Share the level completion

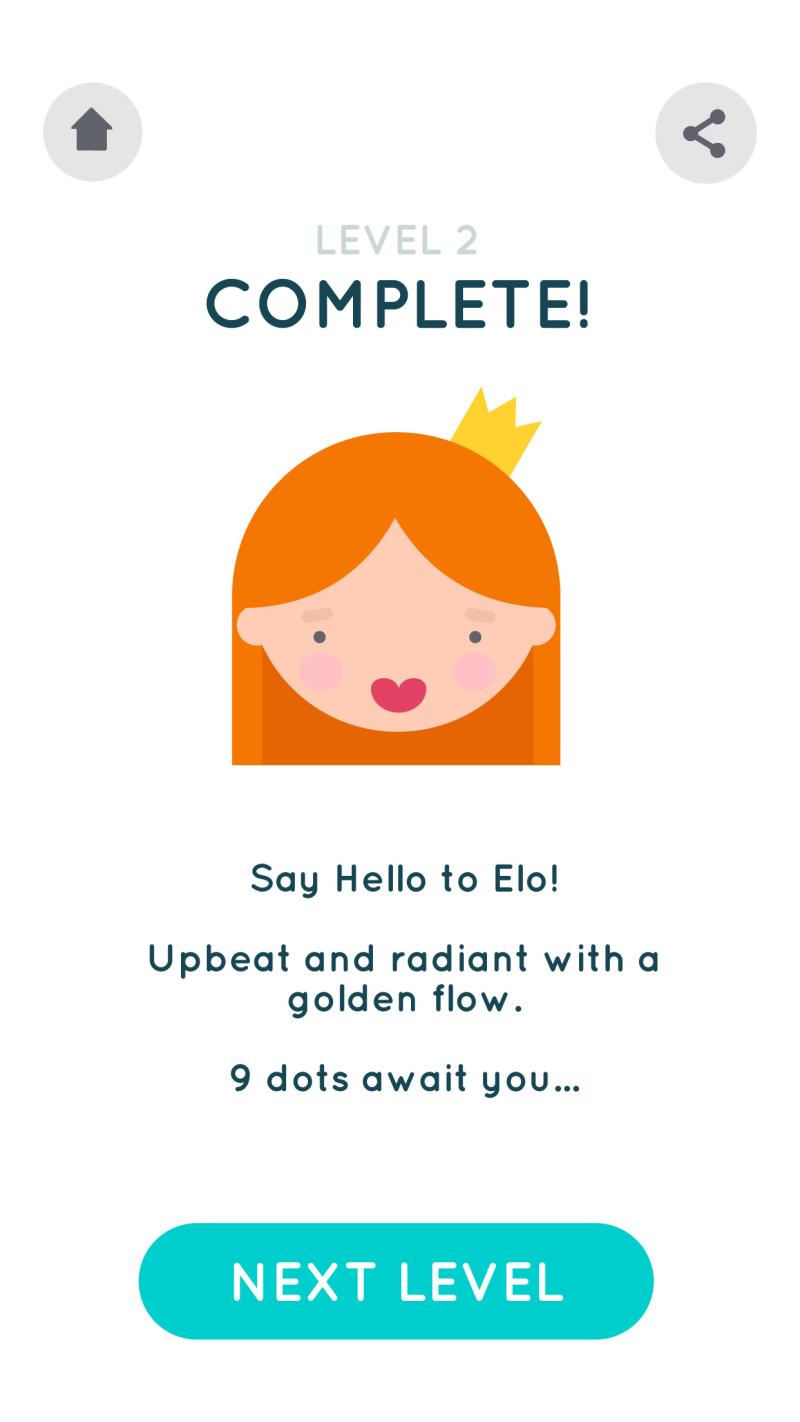(705, 133)
